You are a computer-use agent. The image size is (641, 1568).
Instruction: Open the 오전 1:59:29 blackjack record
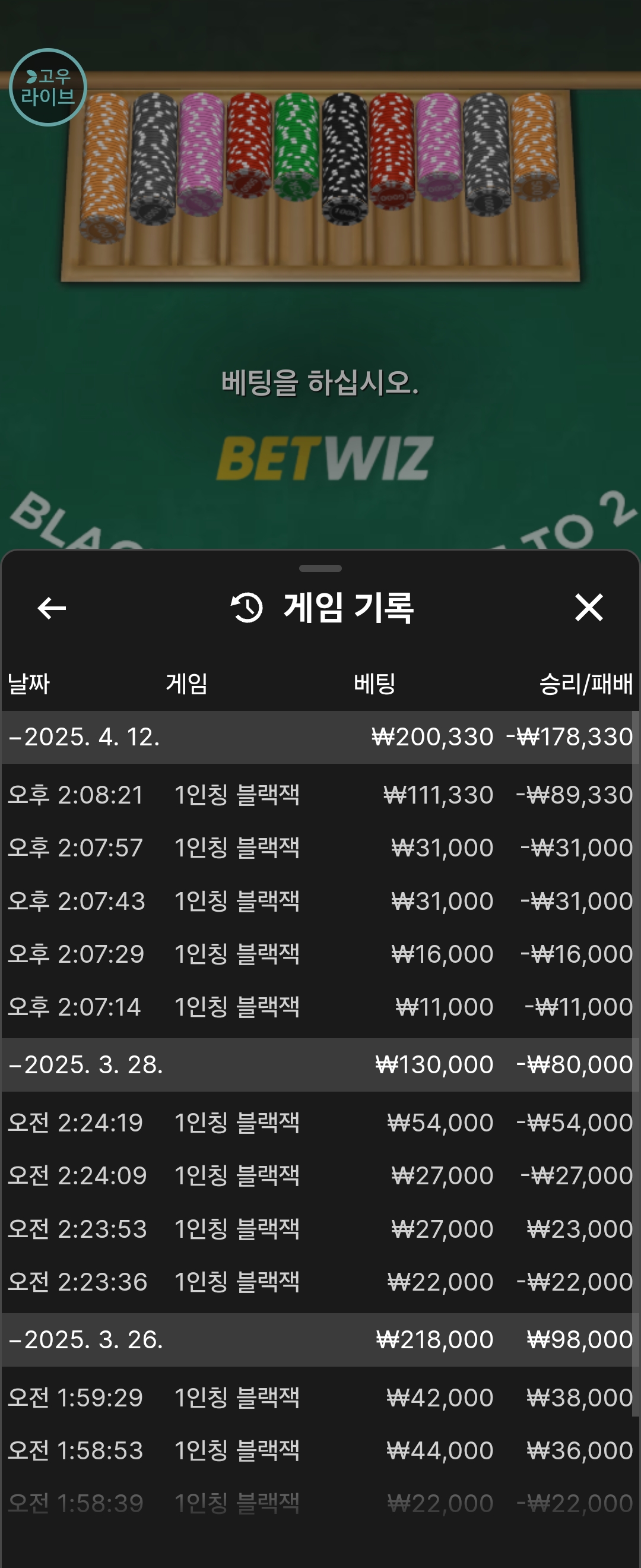320,1398
